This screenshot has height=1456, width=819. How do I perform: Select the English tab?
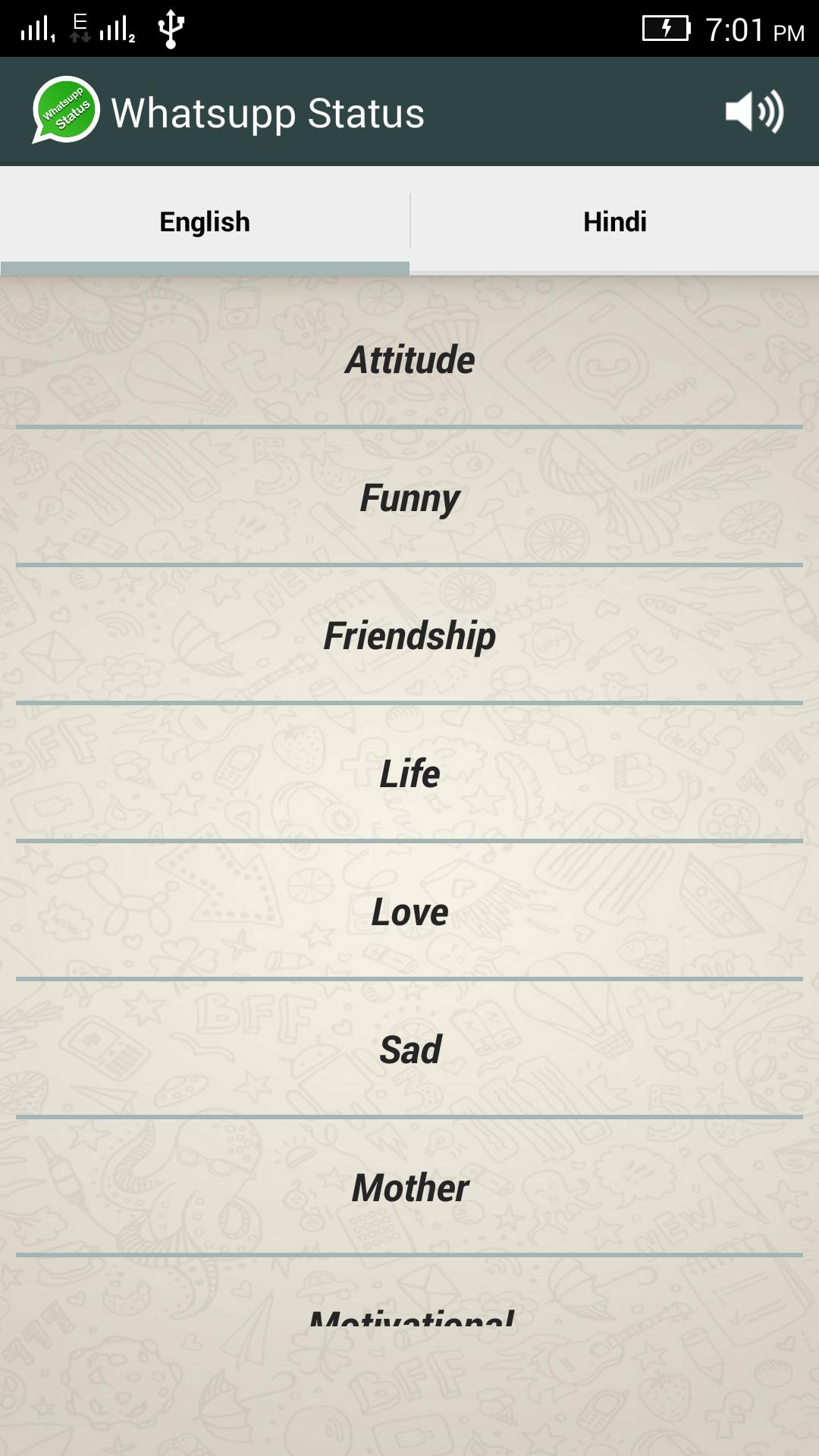(205, 221)
